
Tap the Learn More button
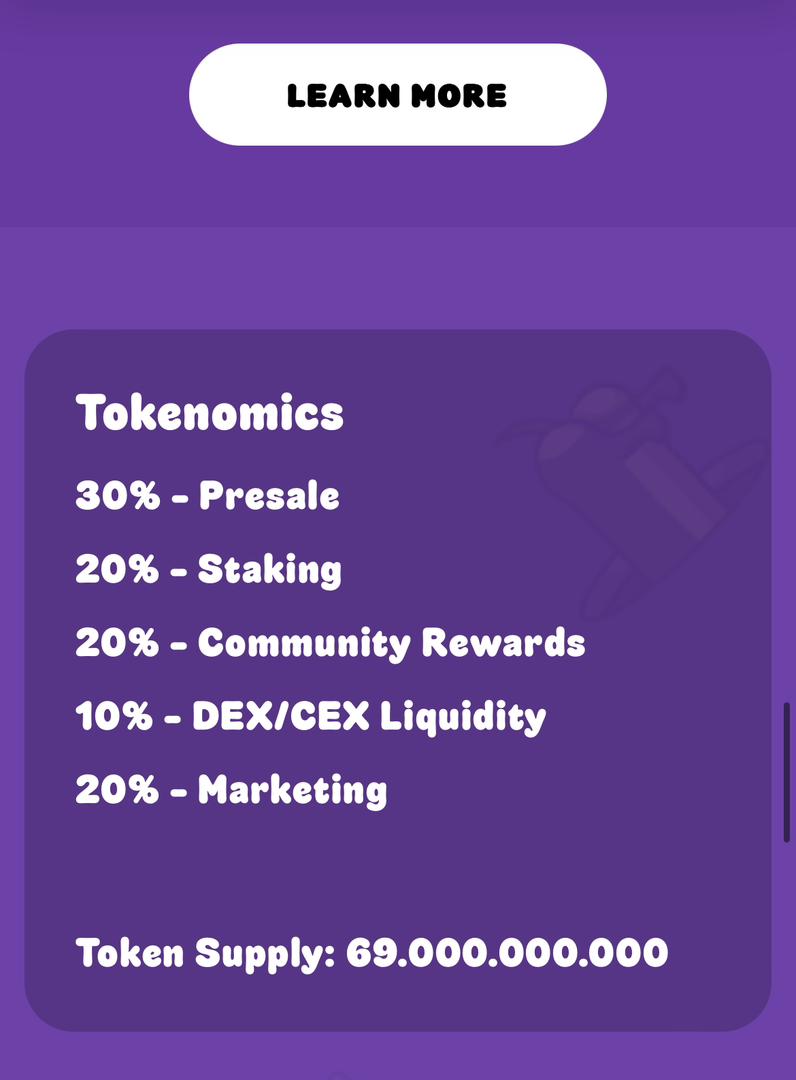tap(397, 95)
